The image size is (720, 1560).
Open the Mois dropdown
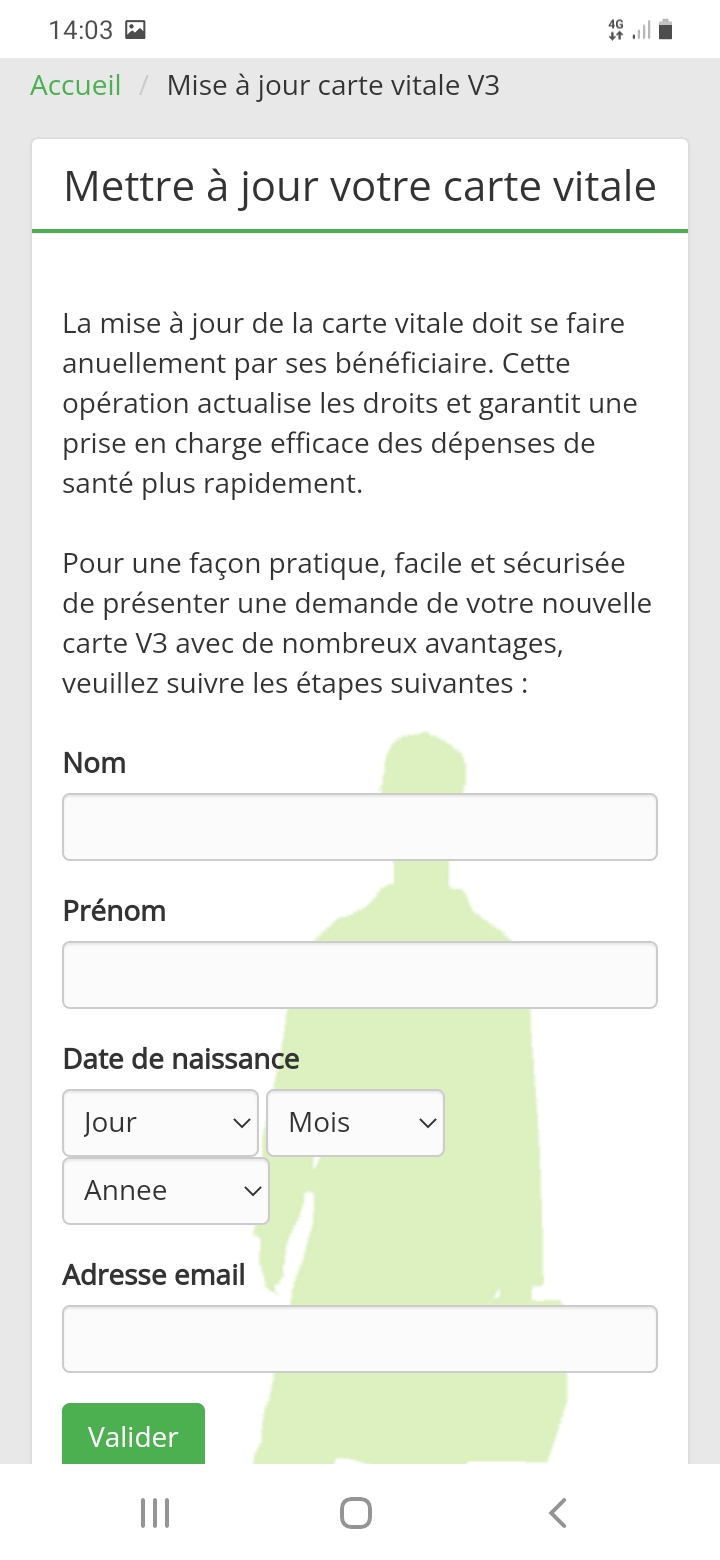355,1123
